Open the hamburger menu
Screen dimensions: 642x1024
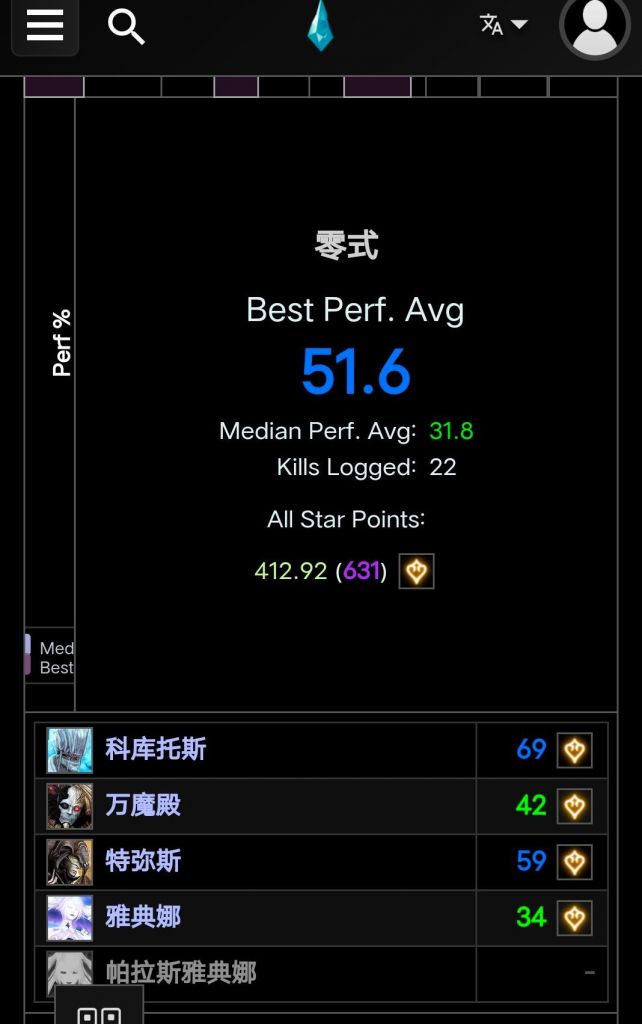(x=45, y=26)
